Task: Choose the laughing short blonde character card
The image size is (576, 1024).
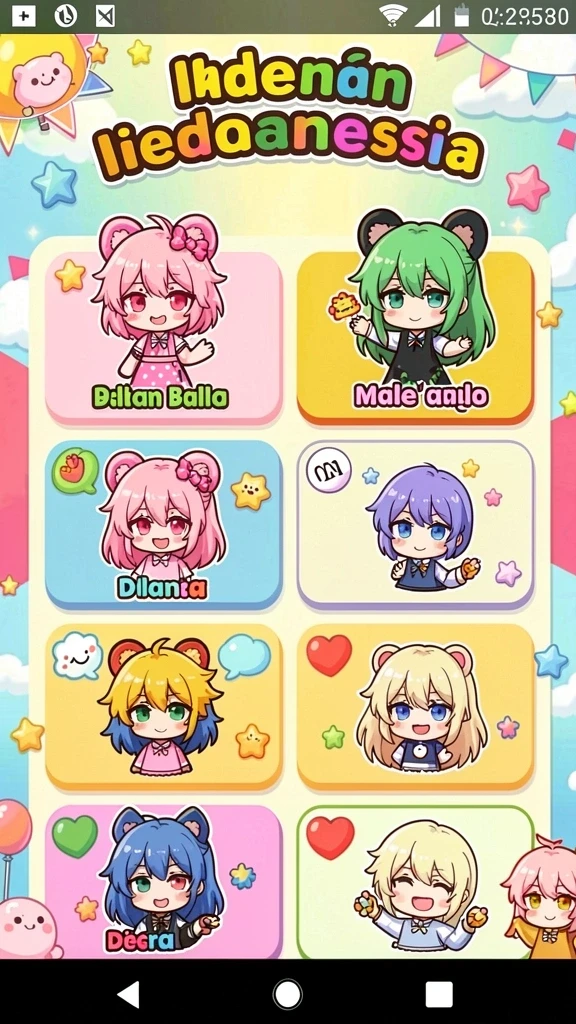Action: point(415,882)
